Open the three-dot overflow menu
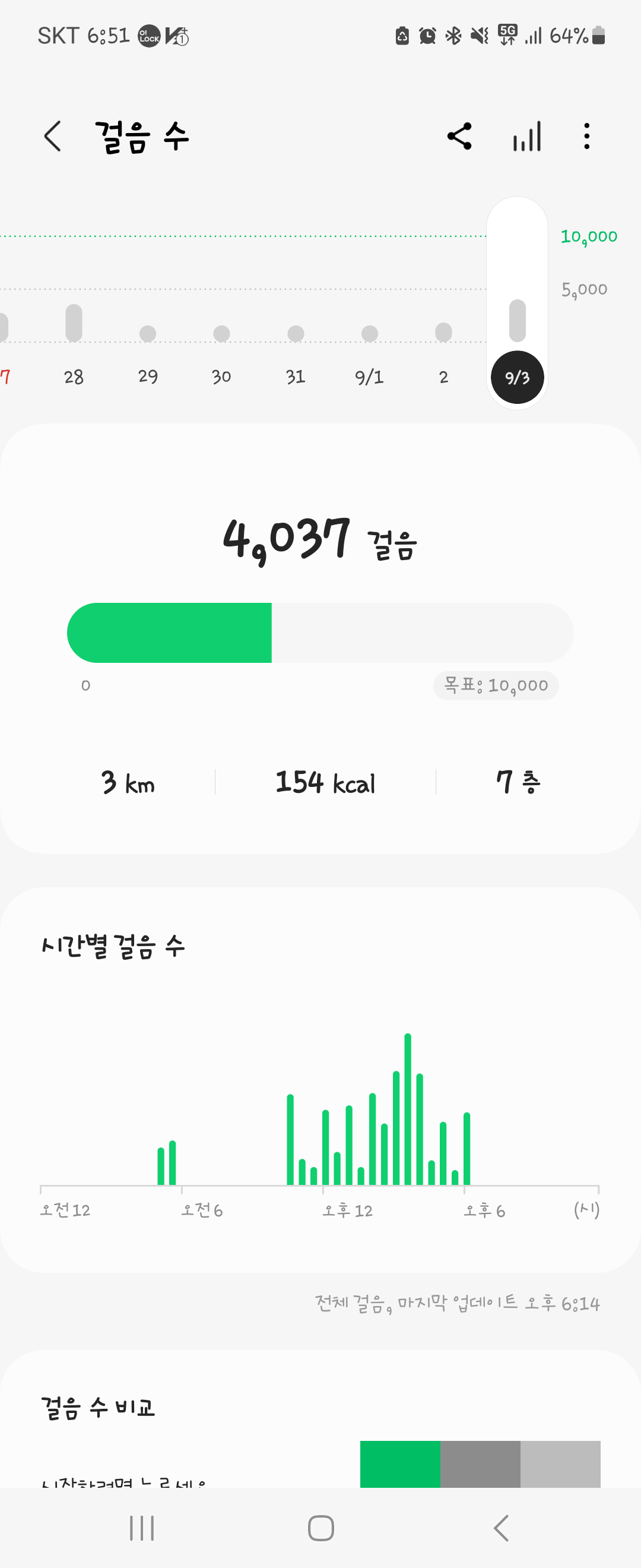This screenshot has height=1568, width=641. tap(586, 137)
